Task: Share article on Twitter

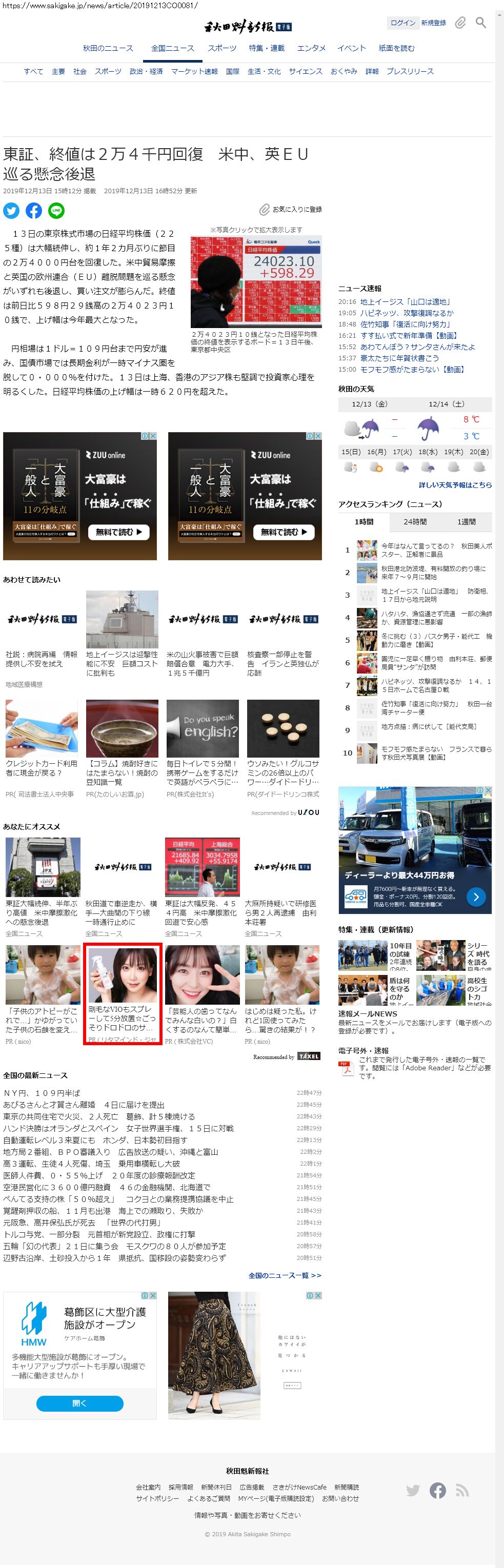Action: (12, 211)
